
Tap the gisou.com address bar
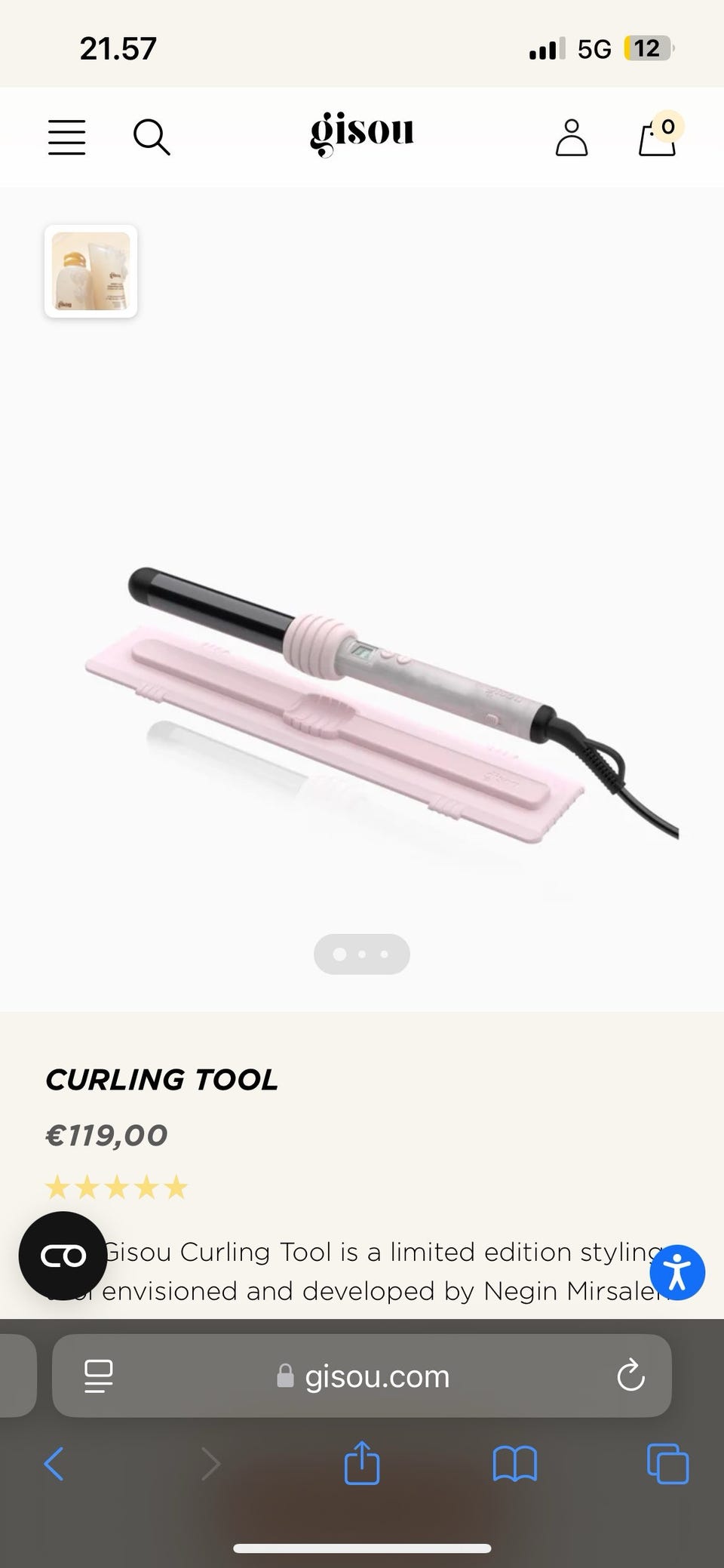point(364,1376)
